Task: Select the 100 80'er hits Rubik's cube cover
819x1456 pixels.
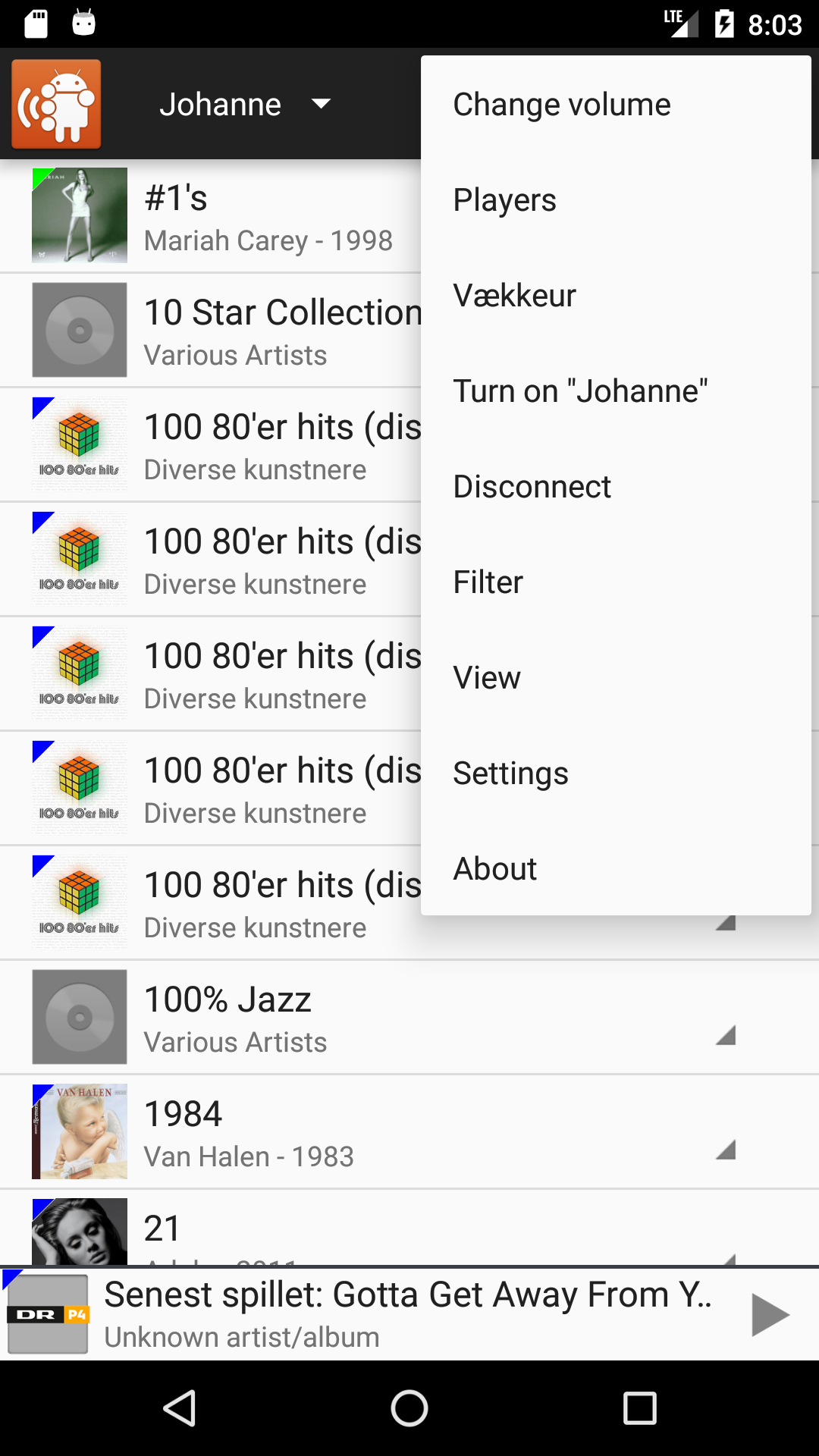Action: pyautogui.click(x=79, y=444)
